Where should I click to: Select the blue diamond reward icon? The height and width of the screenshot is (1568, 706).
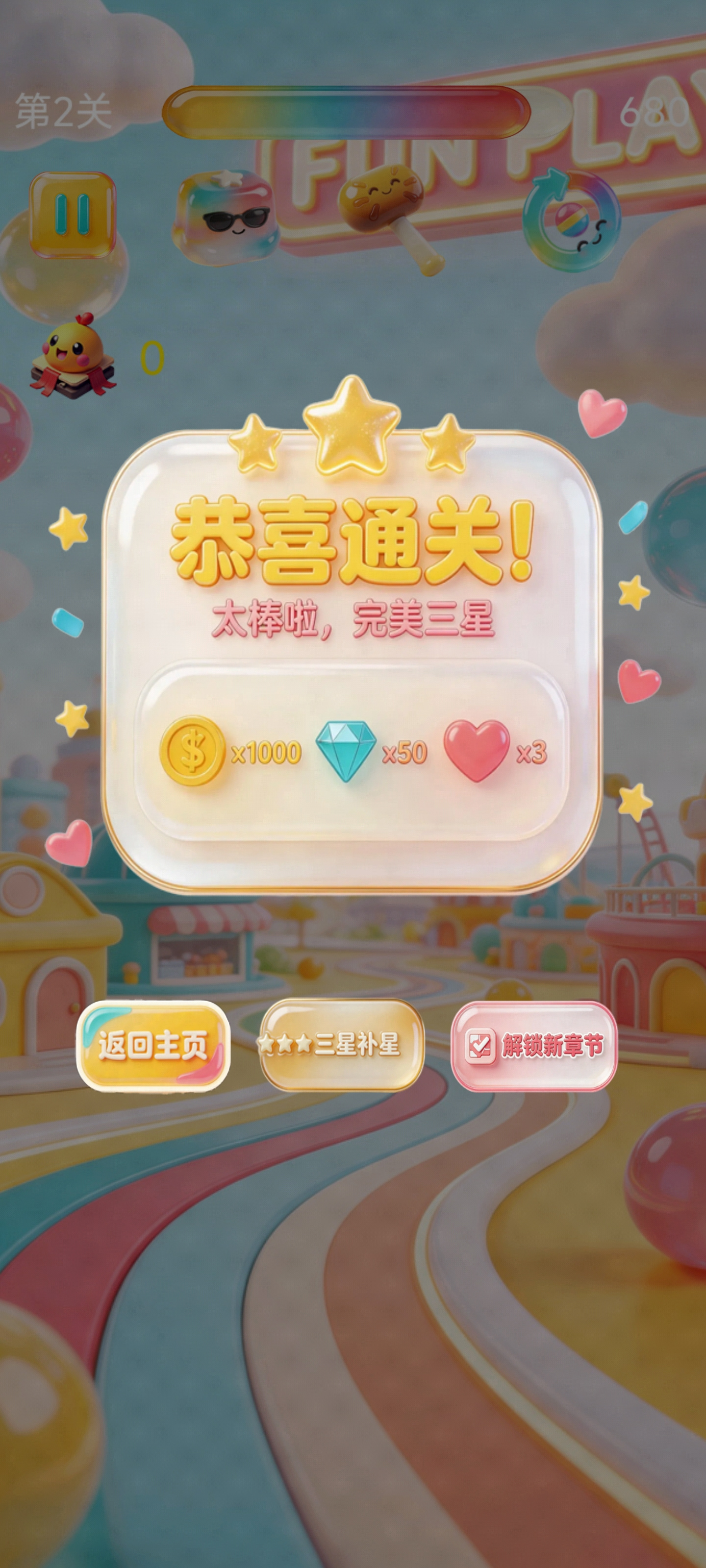[x=344, y=754]
